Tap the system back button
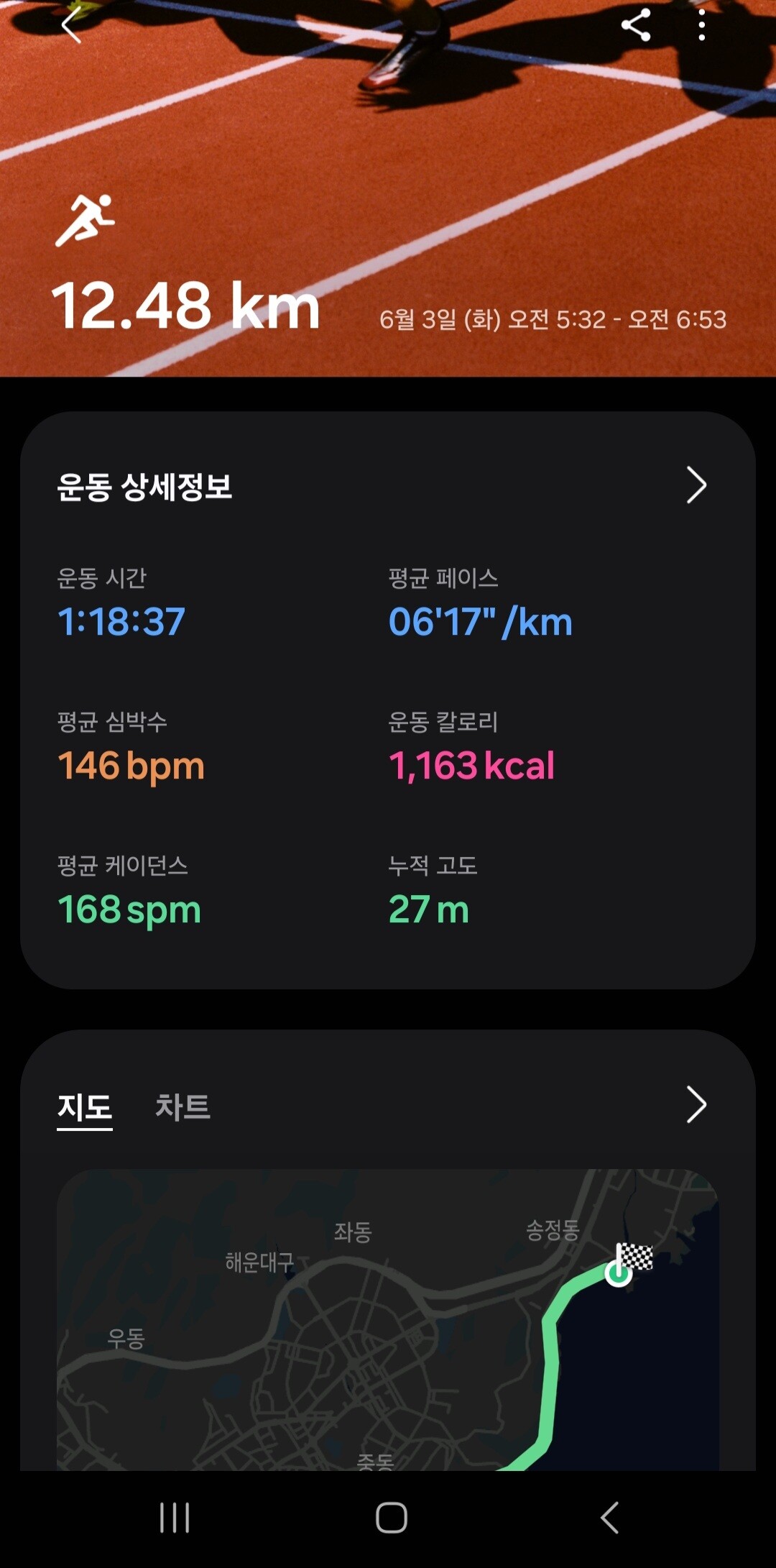 pos(609,1518)
